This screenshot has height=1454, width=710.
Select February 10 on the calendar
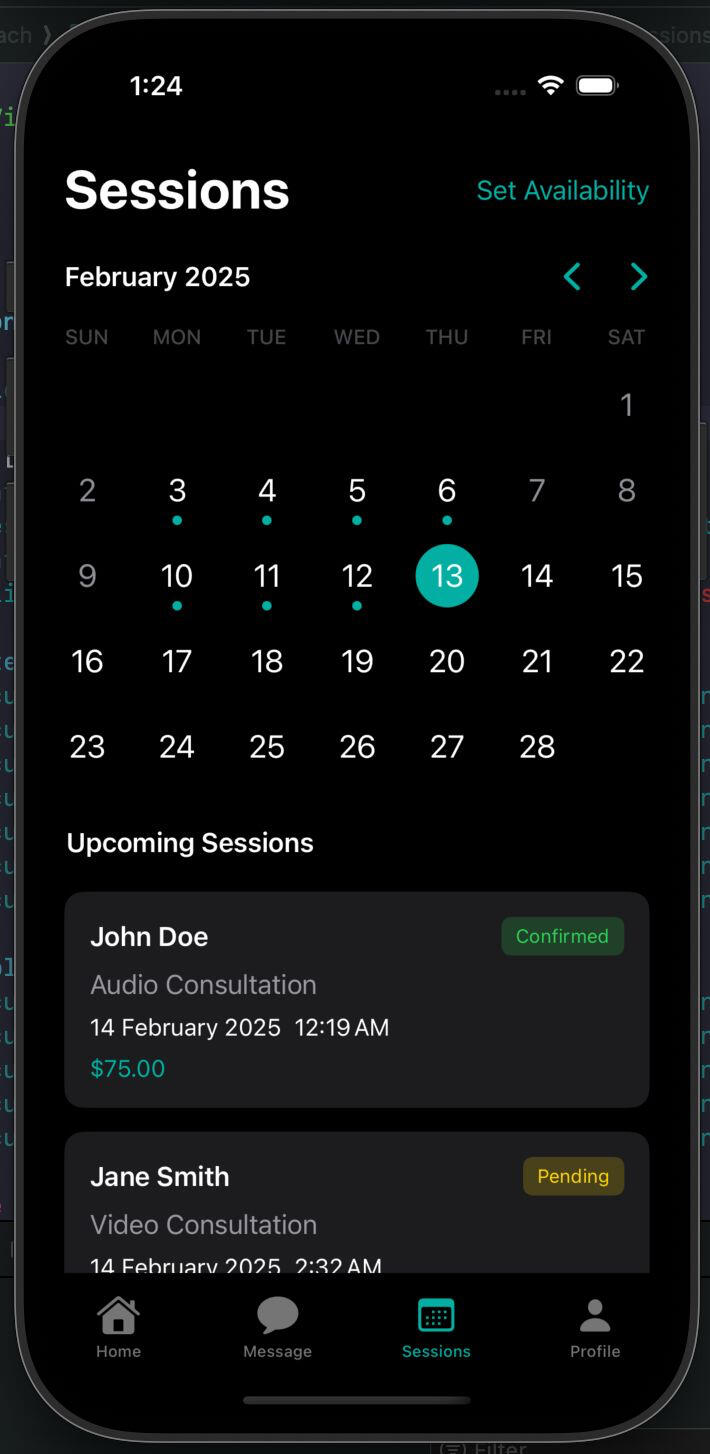(x=177, y=576)
